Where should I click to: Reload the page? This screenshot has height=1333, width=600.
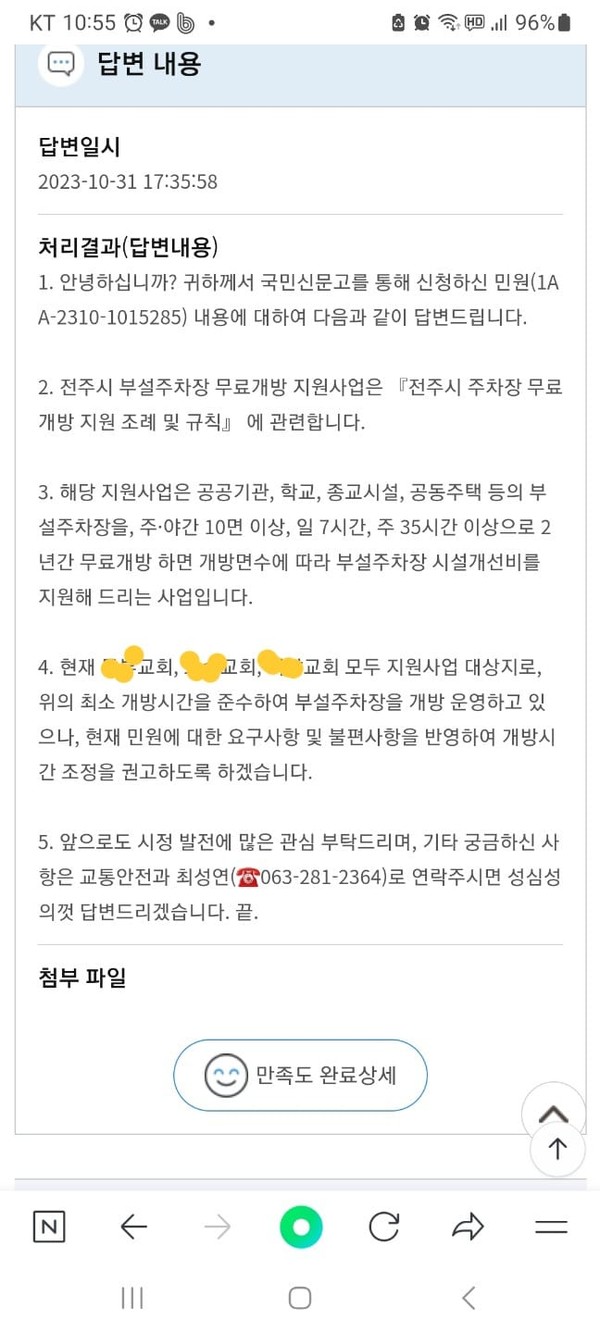pos(384,1227)
